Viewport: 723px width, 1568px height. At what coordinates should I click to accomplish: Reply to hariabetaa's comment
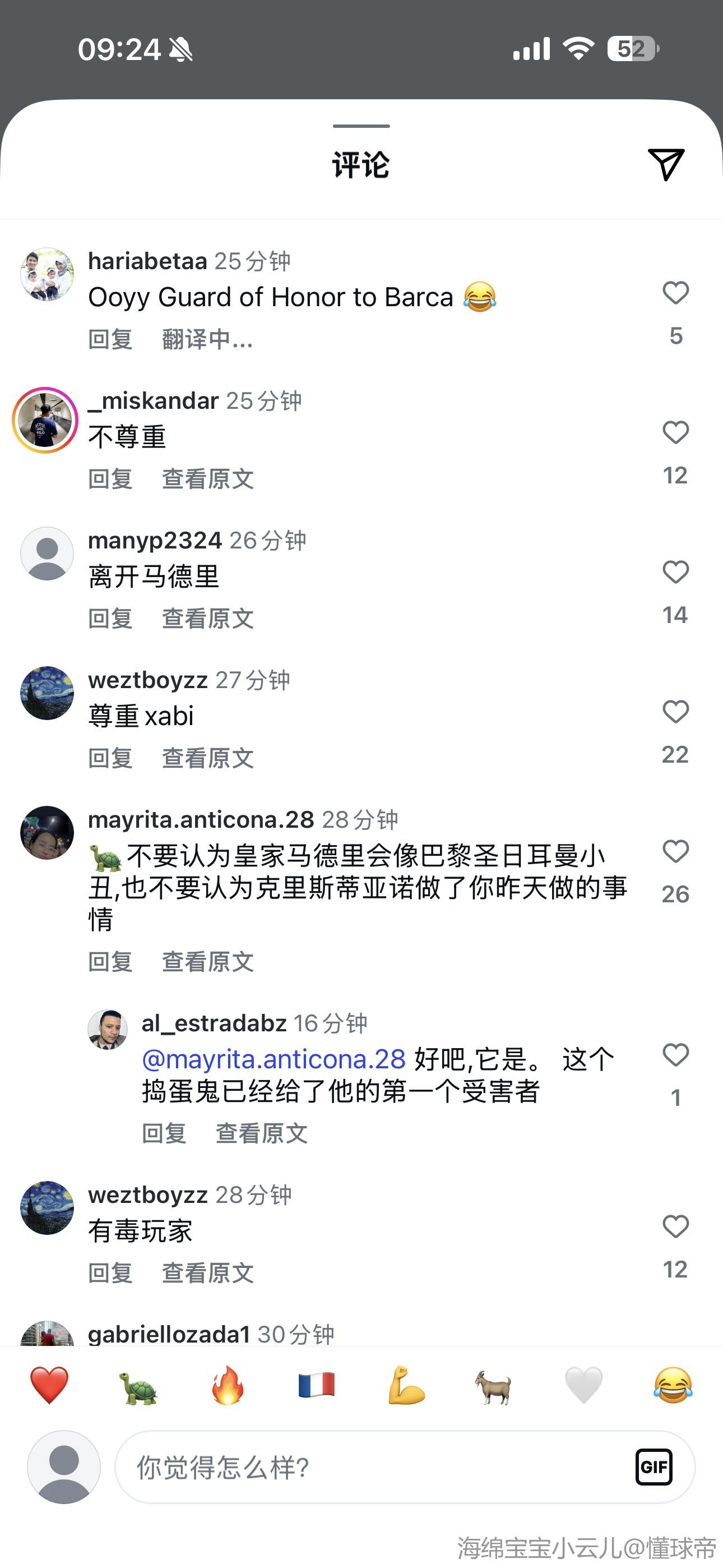click(110, 339)
